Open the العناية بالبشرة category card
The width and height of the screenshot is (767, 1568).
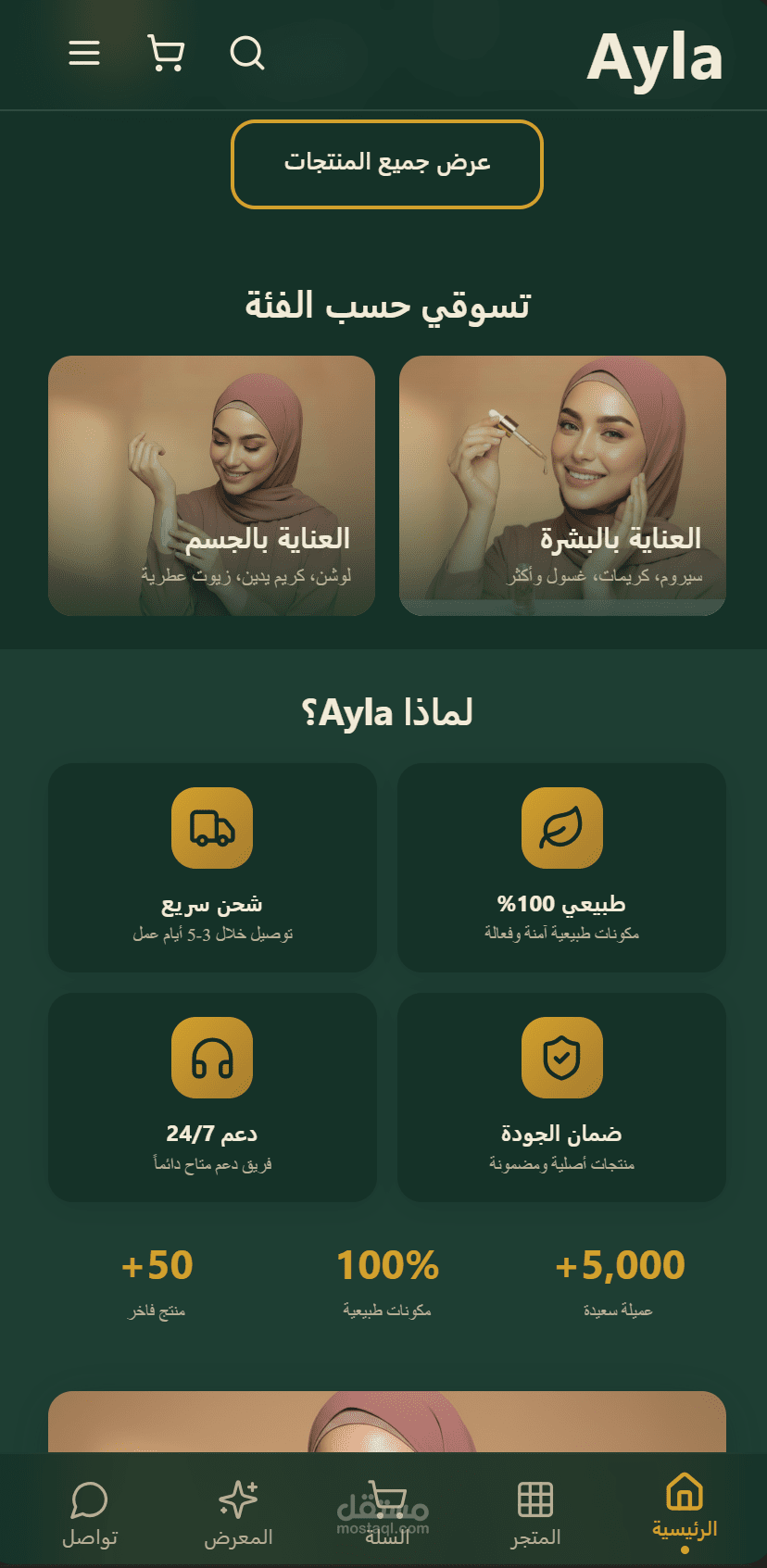tap(562, 485)
